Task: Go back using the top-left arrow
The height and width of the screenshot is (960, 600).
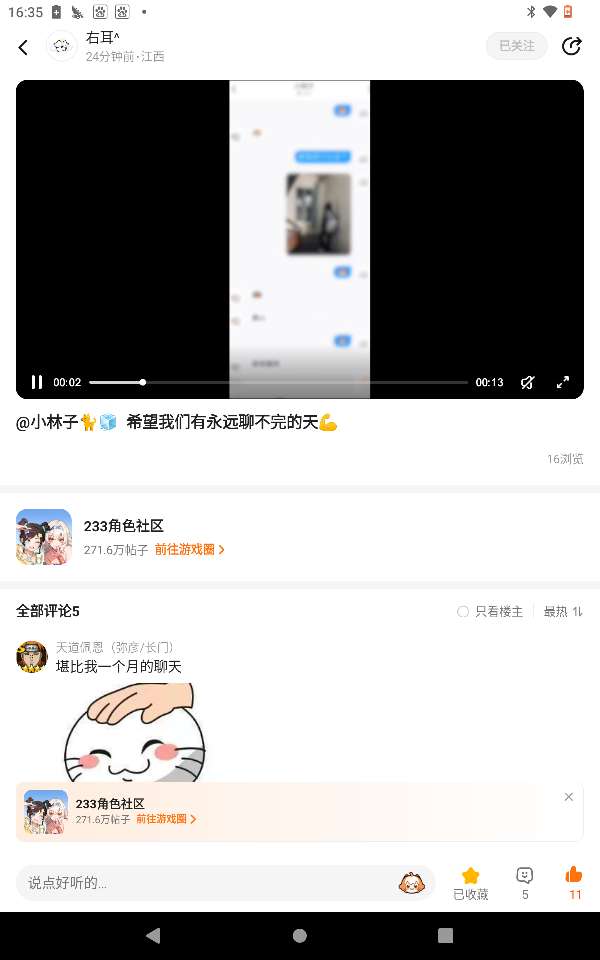Action: (23, 47)
